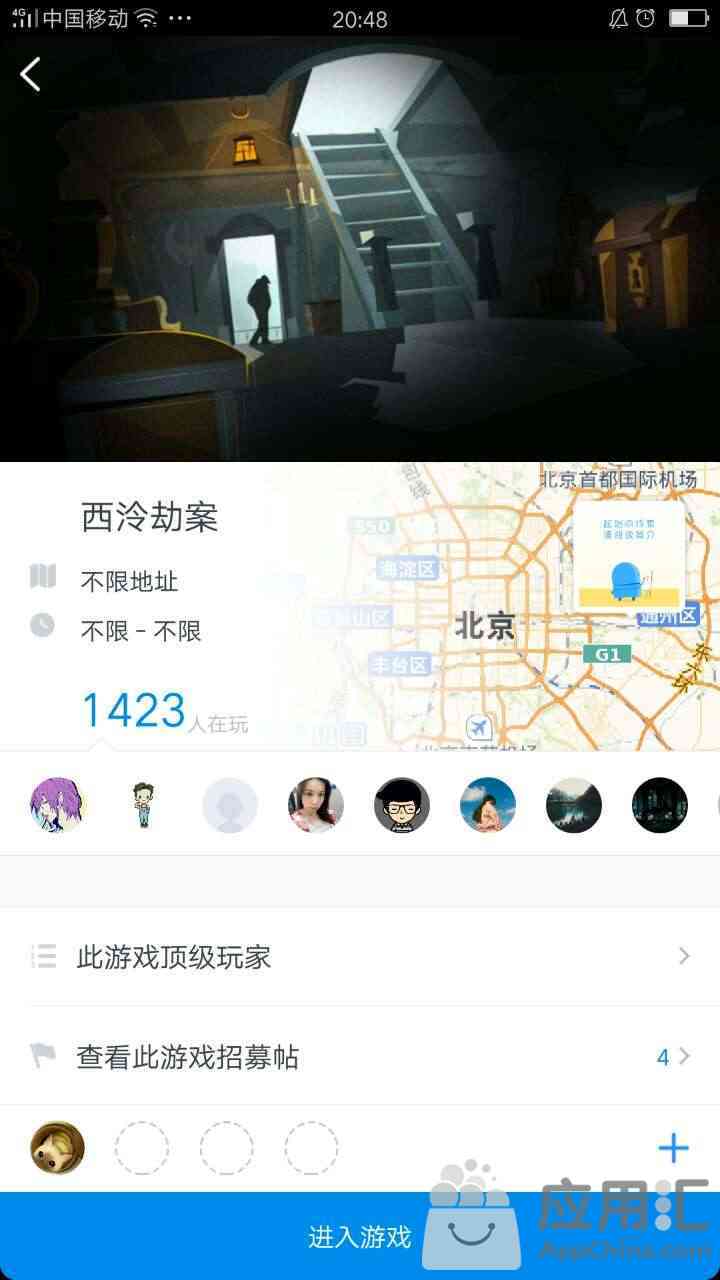
Task: Go back using the top-left arrow
Action: tap(31, 74)
